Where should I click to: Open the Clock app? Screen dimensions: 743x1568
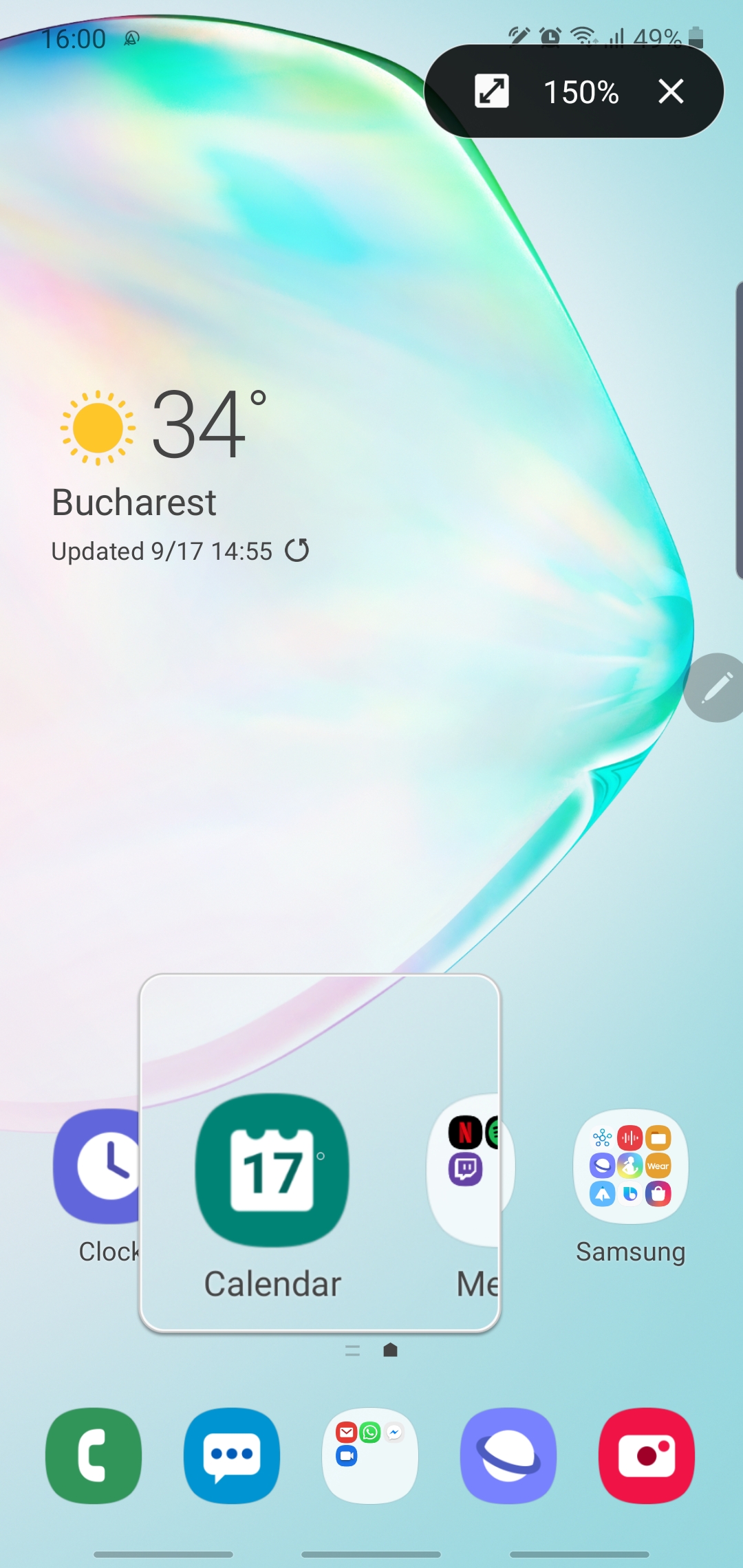pyautogui.click(x=98, y=1167)
